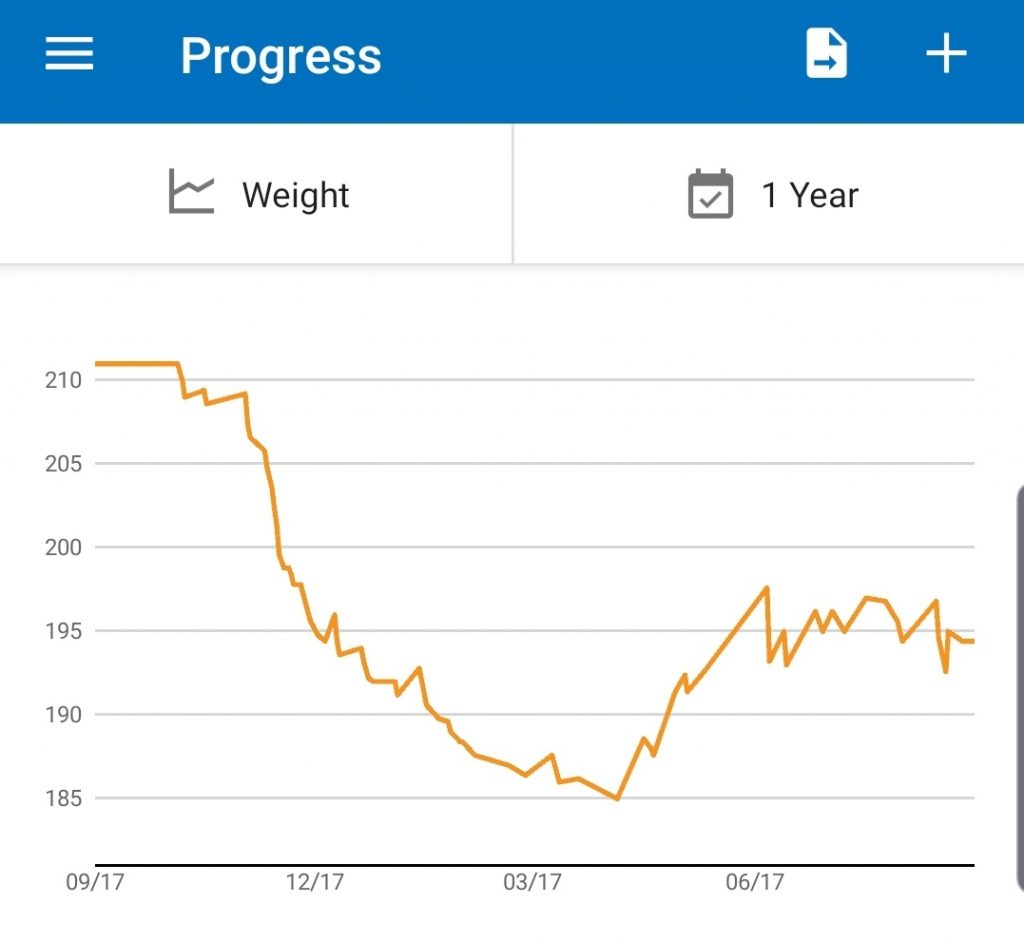Image resolution: width=1024 pixels, height=942 pixels.
Task: Add a new weight entry
Action: coord(945,55)
